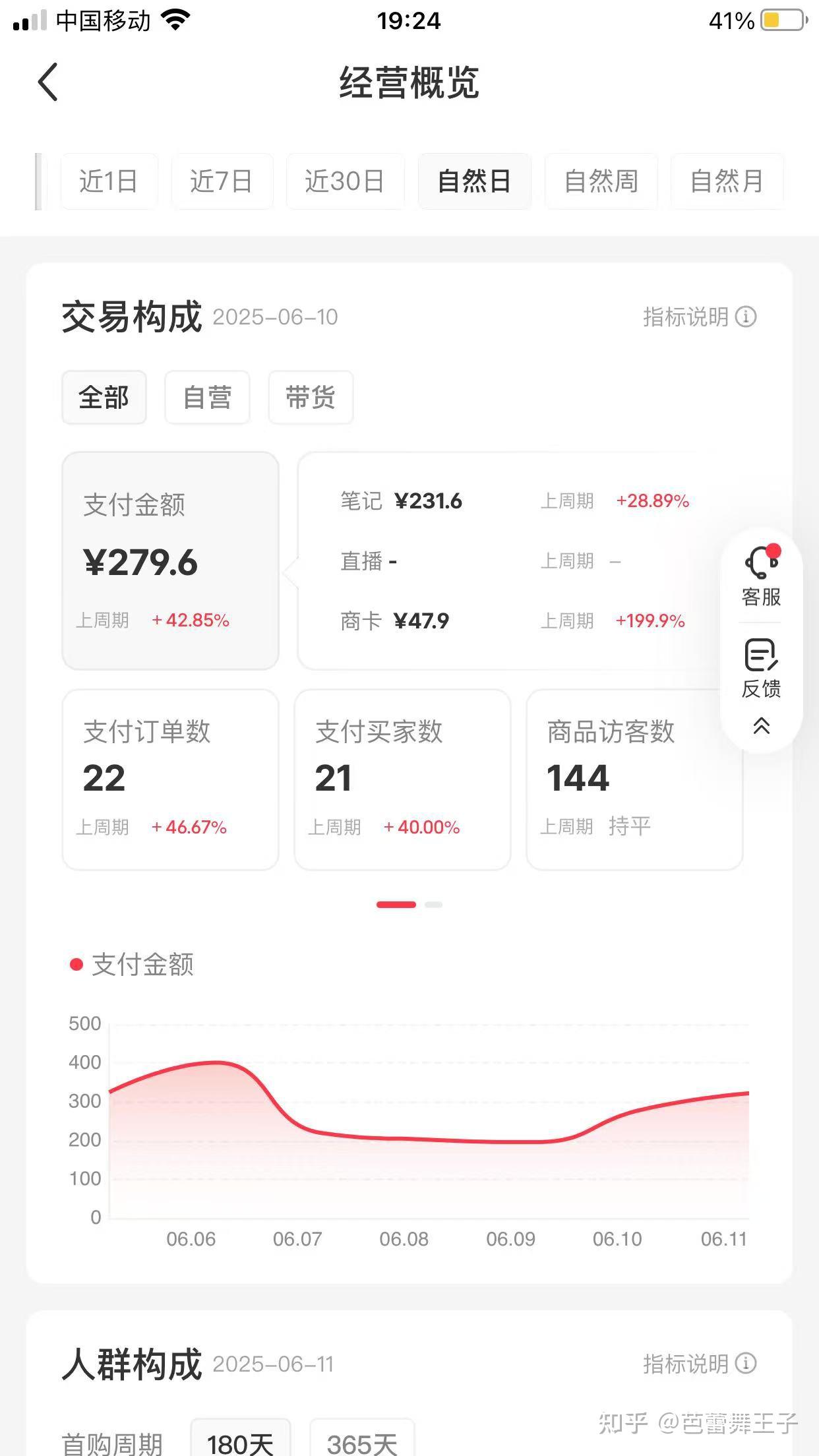Select the 自营 filter option
The width and height of the screenshot is (819, 1456).
(x=206, y=397)
